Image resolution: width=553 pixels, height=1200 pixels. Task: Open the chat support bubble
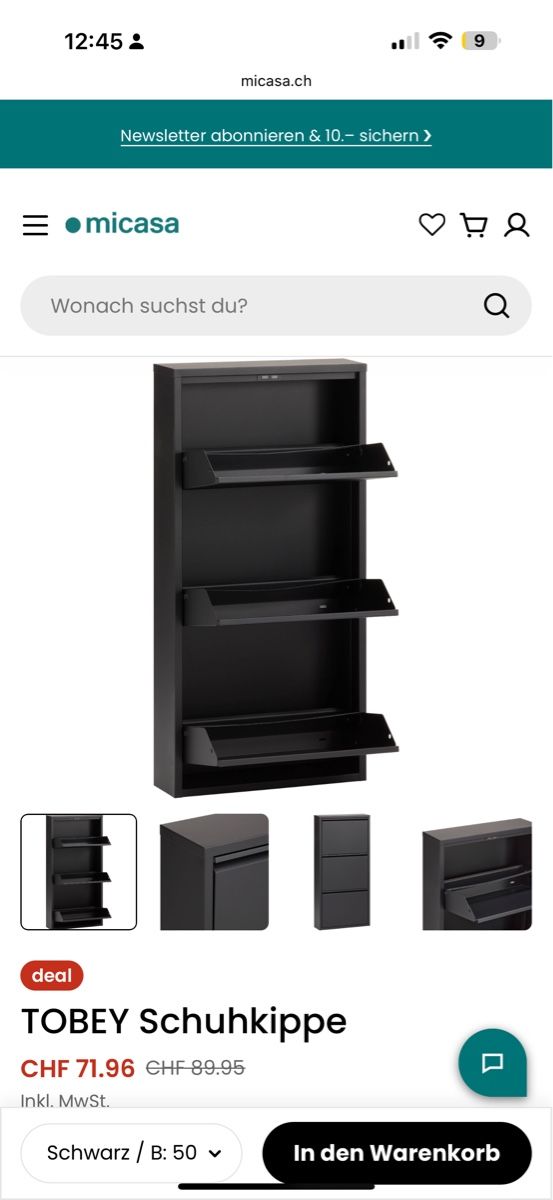click(x=493, y=1062)
